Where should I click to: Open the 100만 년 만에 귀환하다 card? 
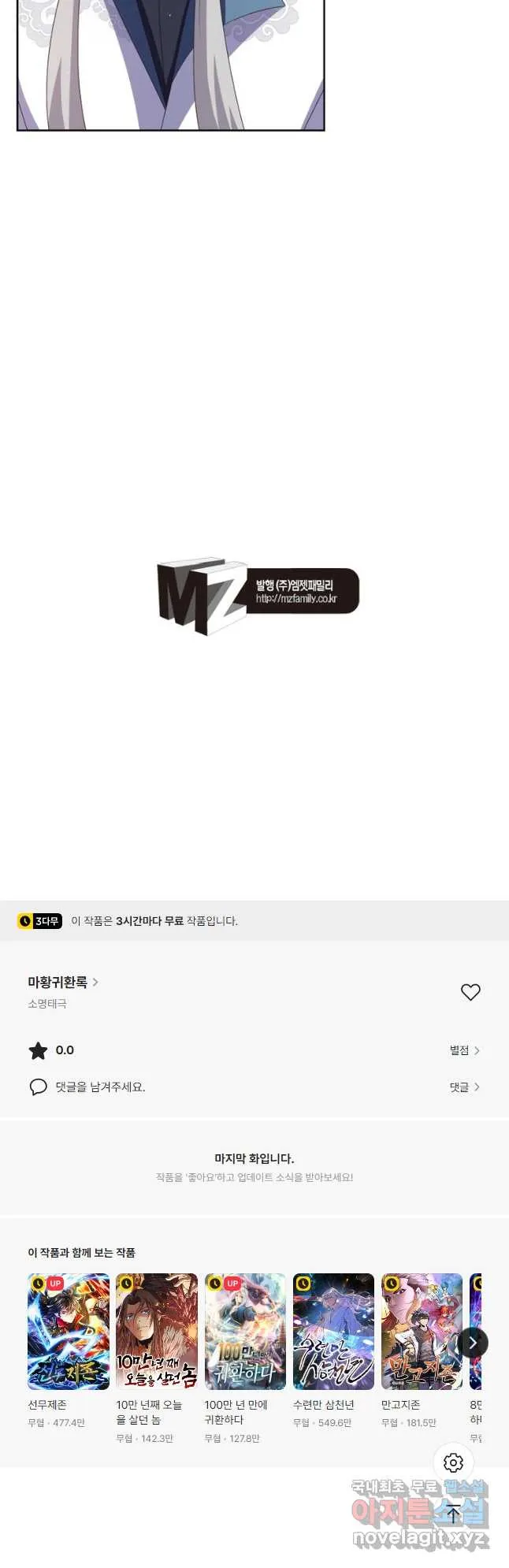click(245, 1331)
